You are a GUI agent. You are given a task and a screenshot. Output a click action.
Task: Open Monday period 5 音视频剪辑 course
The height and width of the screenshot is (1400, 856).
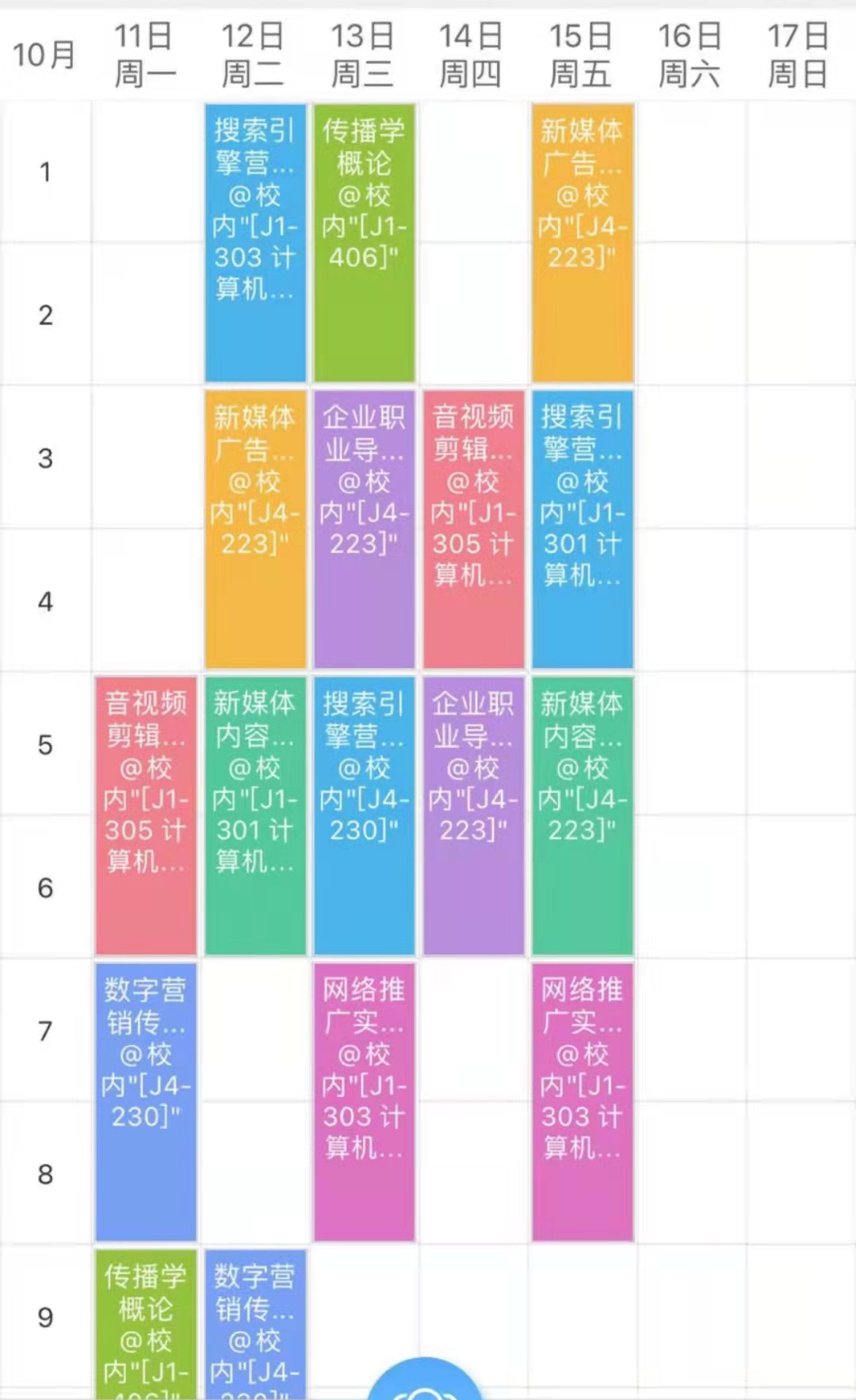click(x=146, y=816)
